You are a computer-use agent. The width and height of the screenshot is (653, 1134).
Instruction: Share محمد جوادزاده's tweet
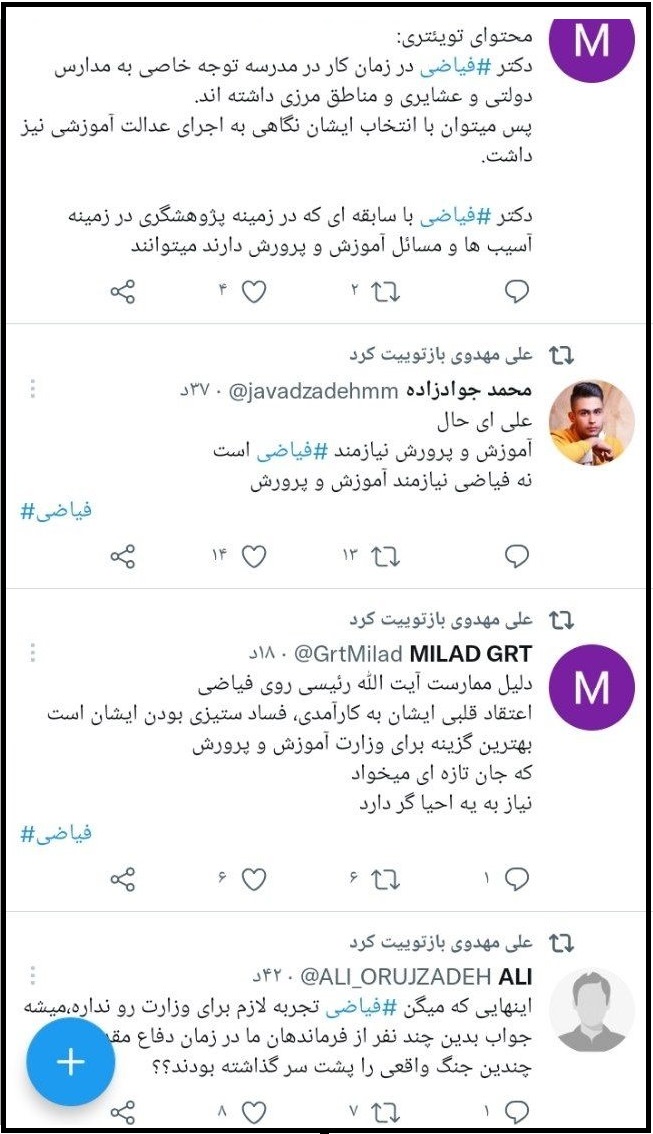coord(123,556)
